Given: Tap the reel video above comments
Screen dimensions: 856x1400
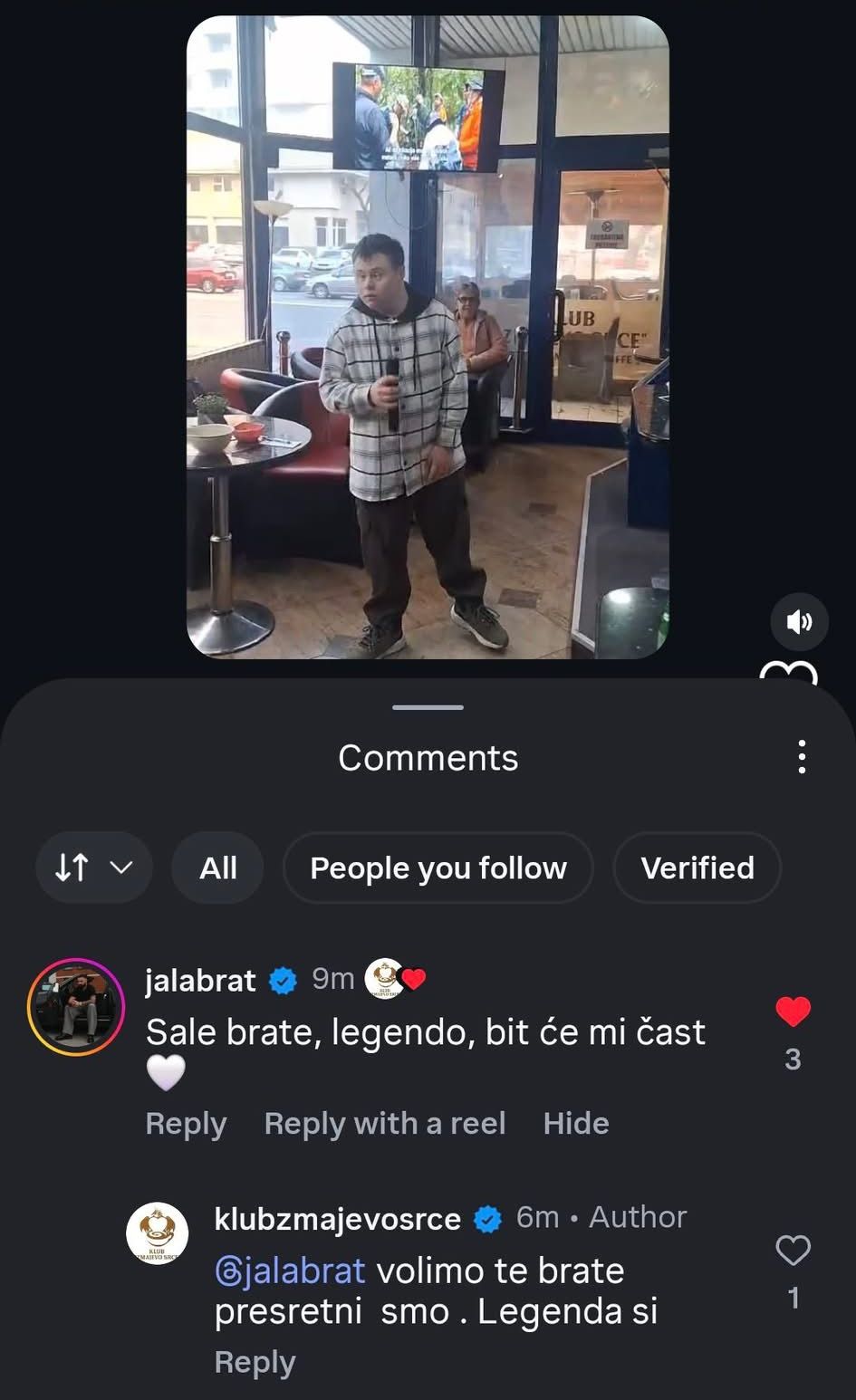Looking at the screenshot, I should [x=428, y=337].
